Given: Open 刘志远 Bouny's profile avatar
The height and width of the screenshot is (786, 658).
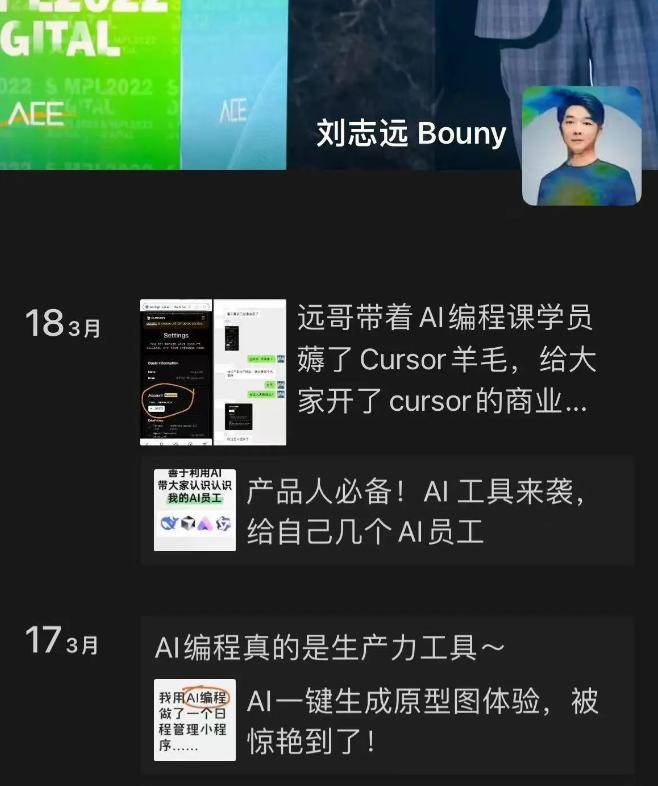Looking at the screenshot, I should tap(581, 146).
